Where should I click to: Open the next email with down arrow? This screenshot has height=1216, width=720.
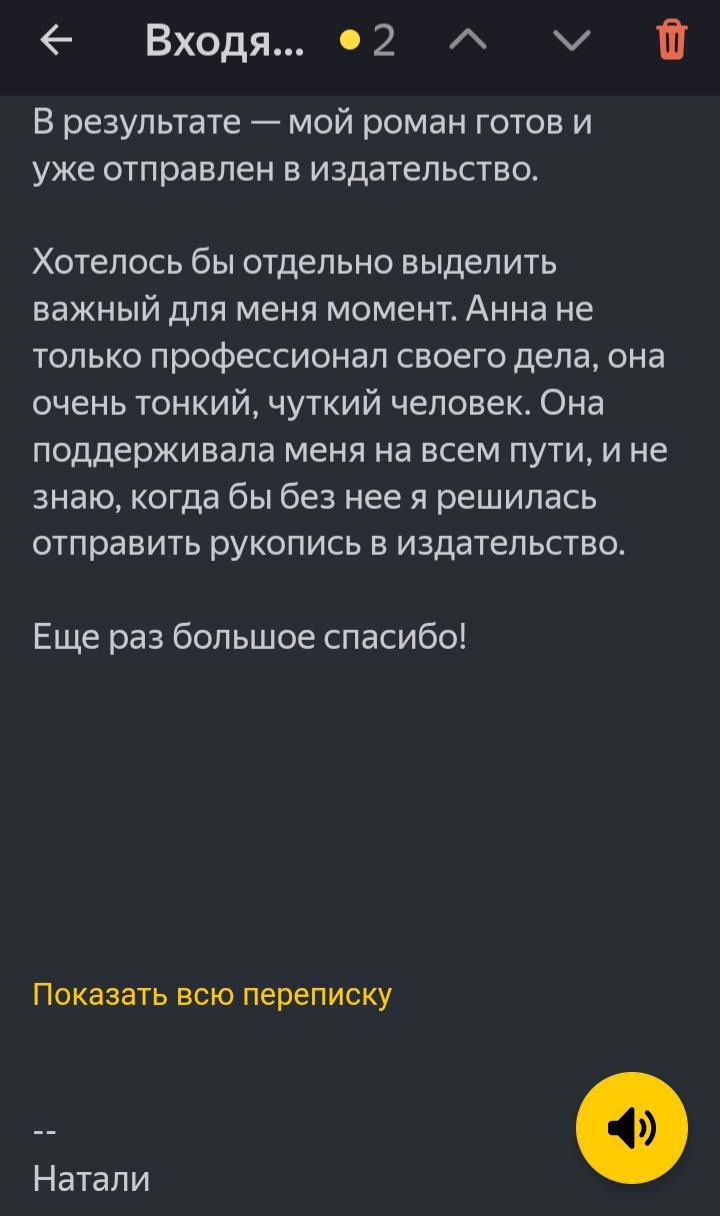[571, 41]
